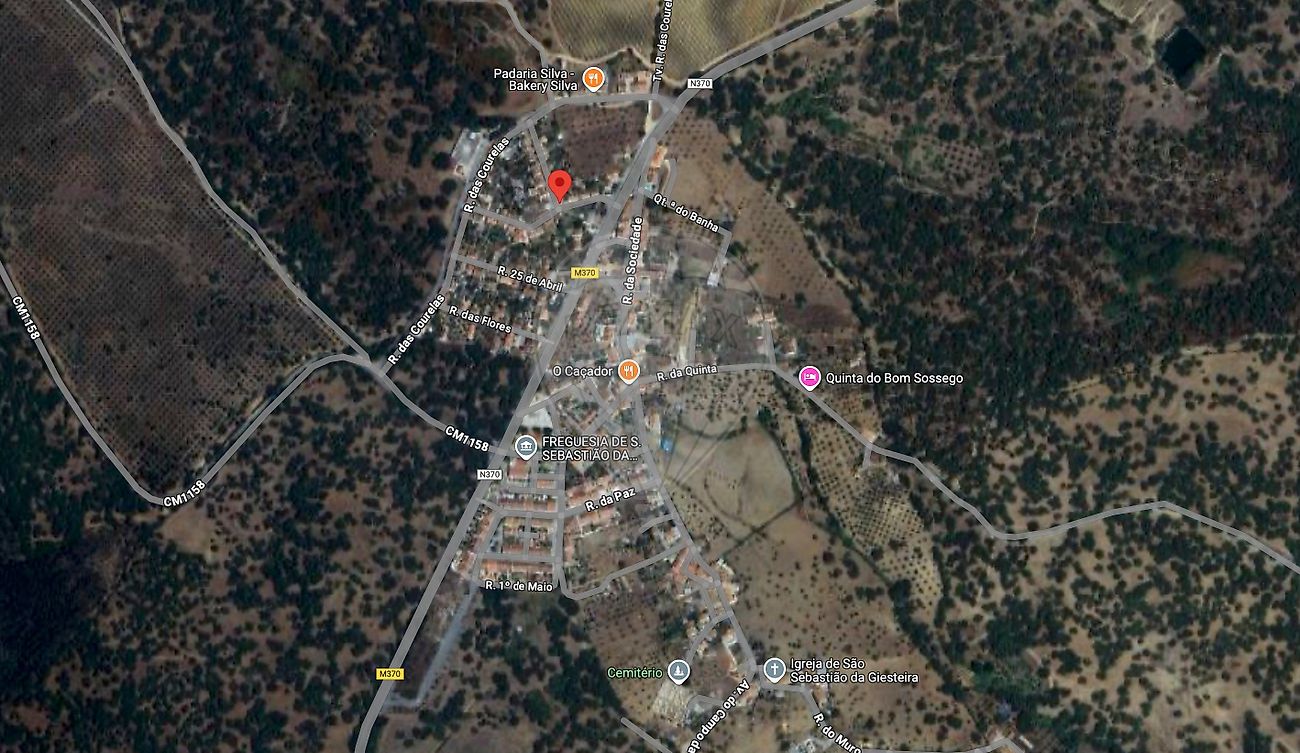Tap the red dropped location pin

[560, 185]
